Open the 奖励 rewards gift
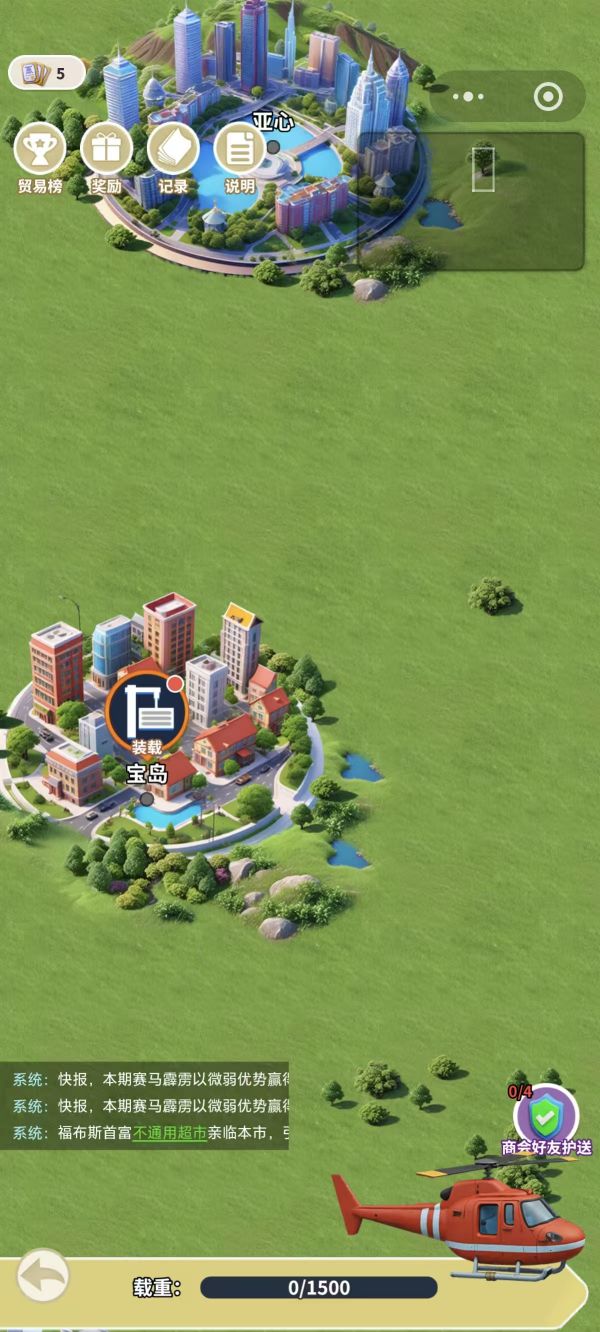The image size is (600, 1332). pos(106,150)
